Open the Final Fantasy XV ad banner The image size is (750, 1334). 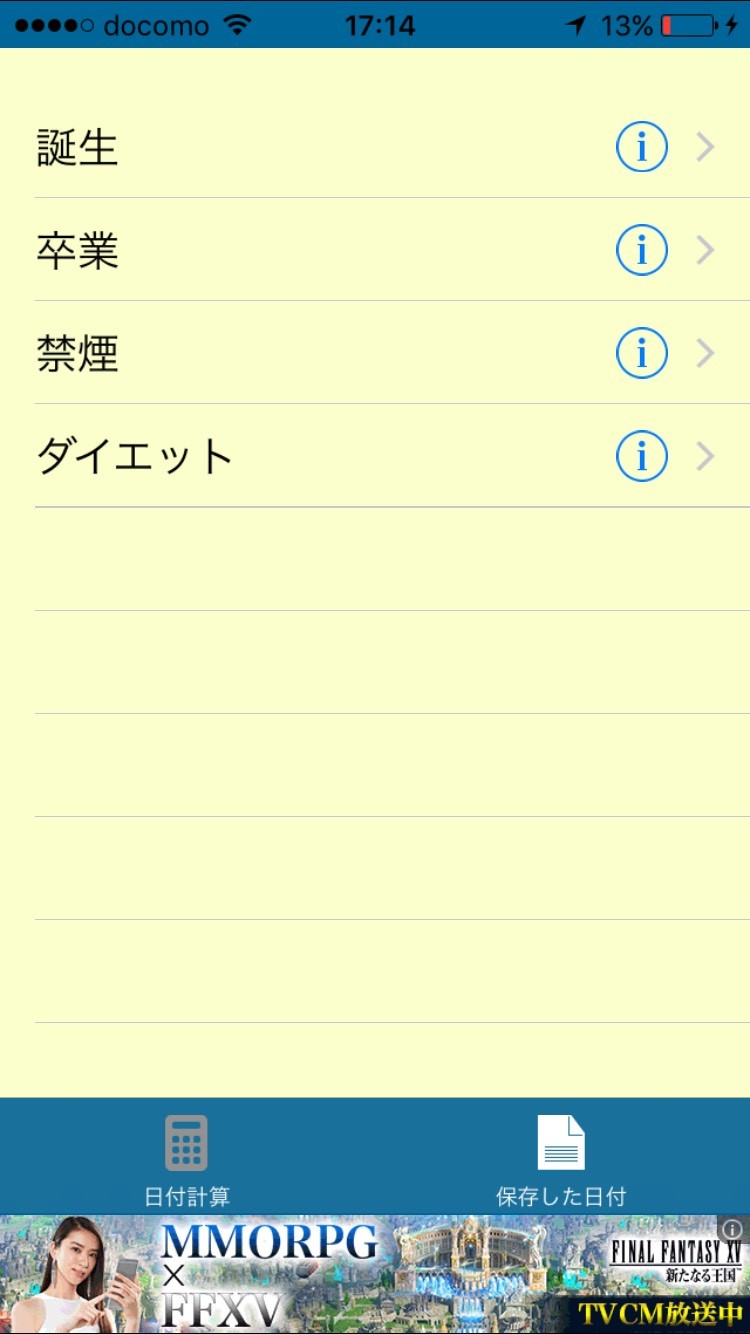[x=375, y=1275]
